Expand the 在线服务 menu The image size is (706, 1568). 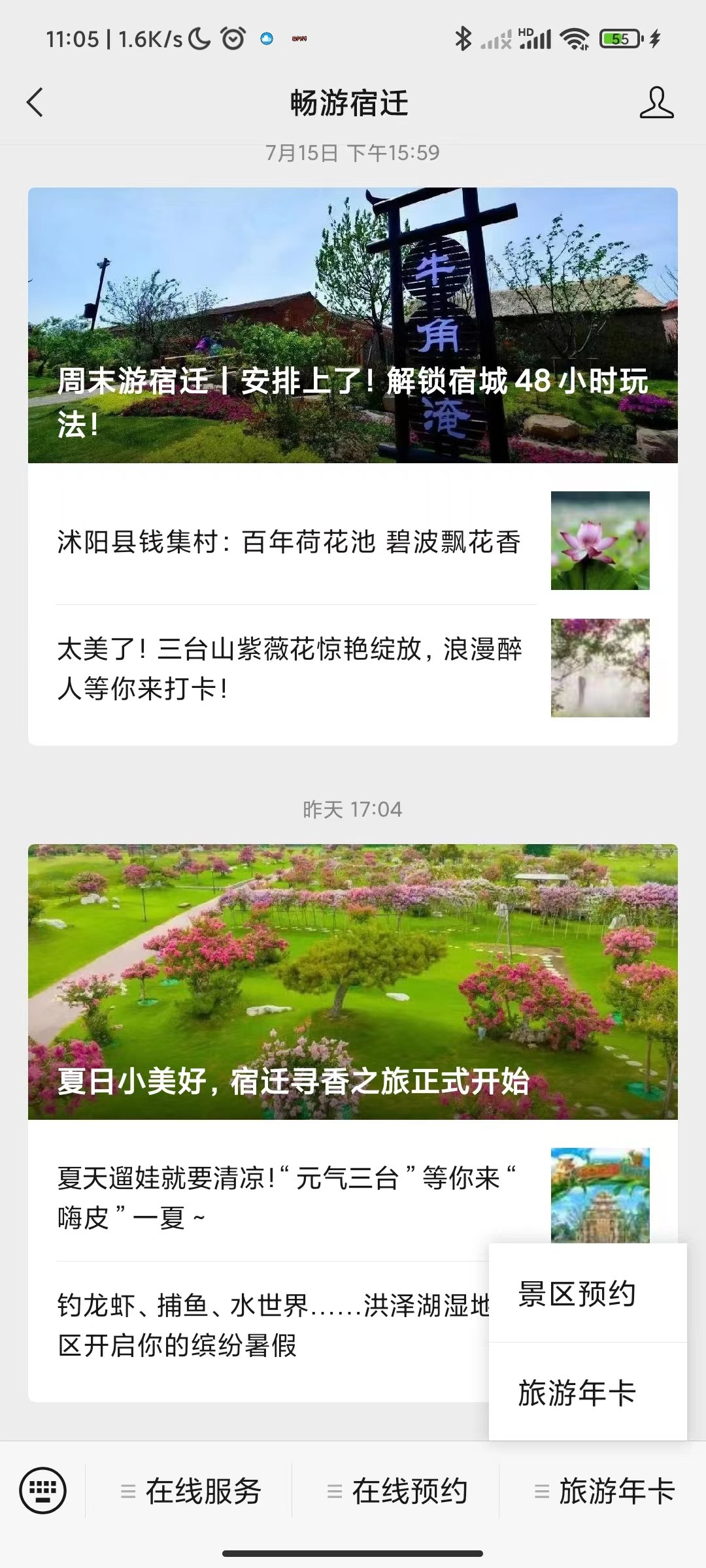[191, 1492]
